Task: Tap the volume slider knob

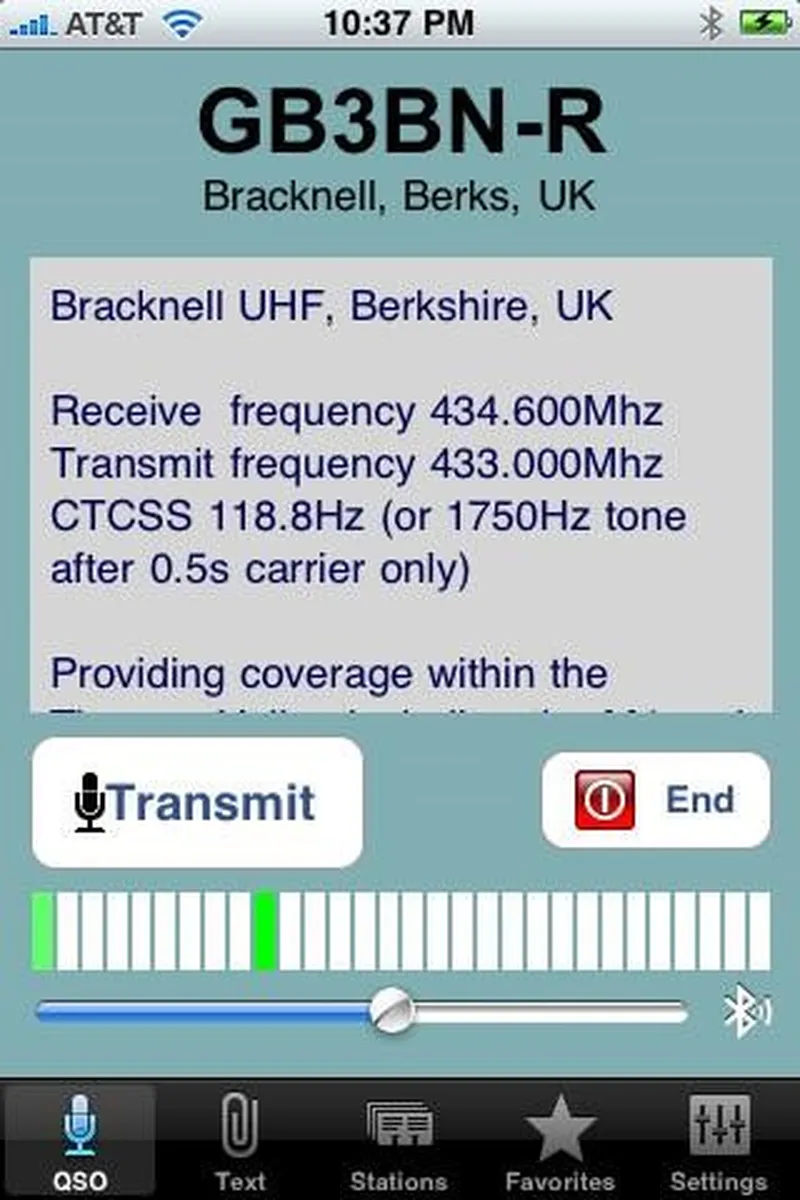Action: 391,1011
